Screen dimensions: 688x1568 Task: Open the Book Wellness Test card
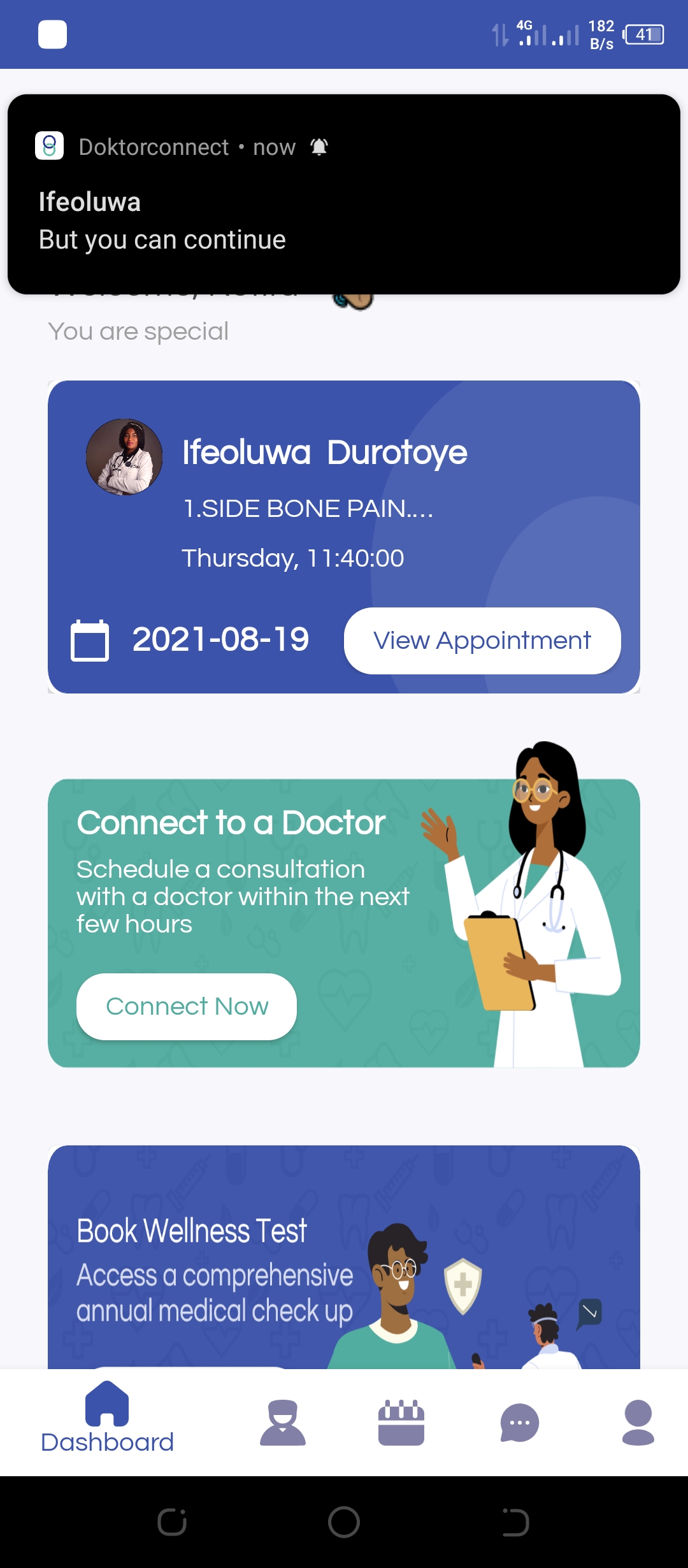[344, 1257]
